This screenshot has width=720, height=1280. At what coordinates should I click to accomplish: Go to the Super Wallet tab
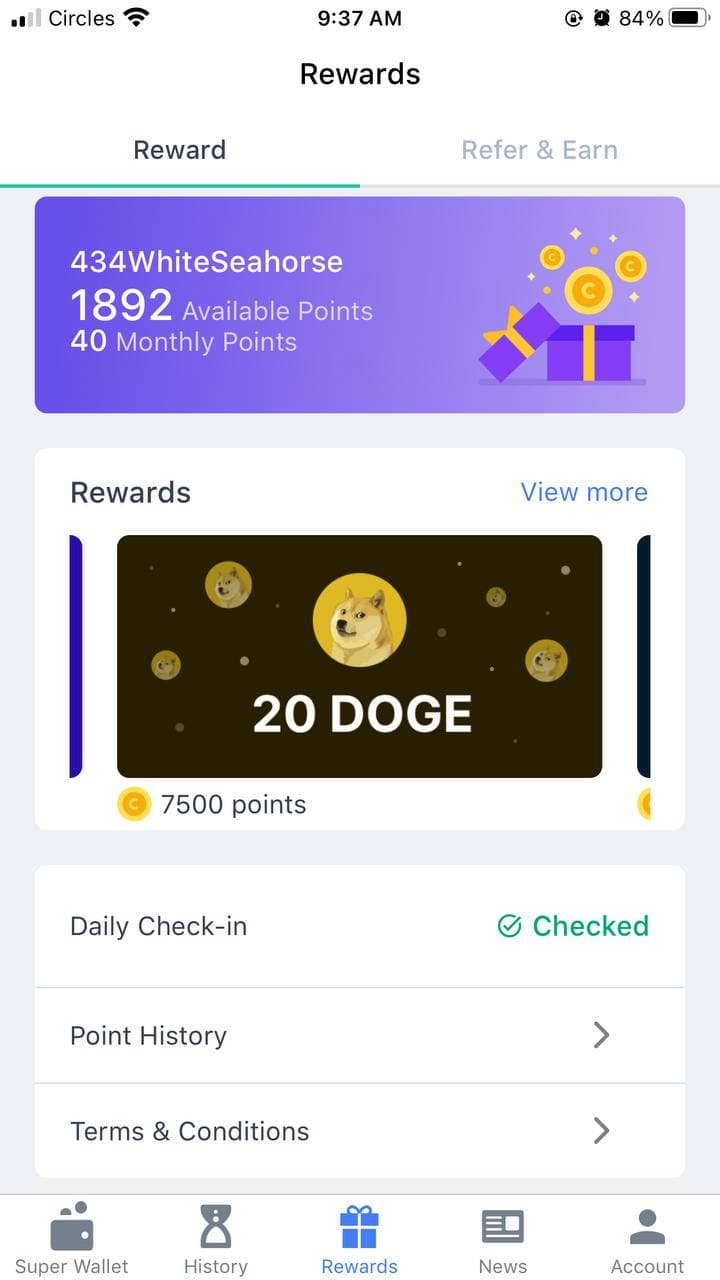(72, 1238)
